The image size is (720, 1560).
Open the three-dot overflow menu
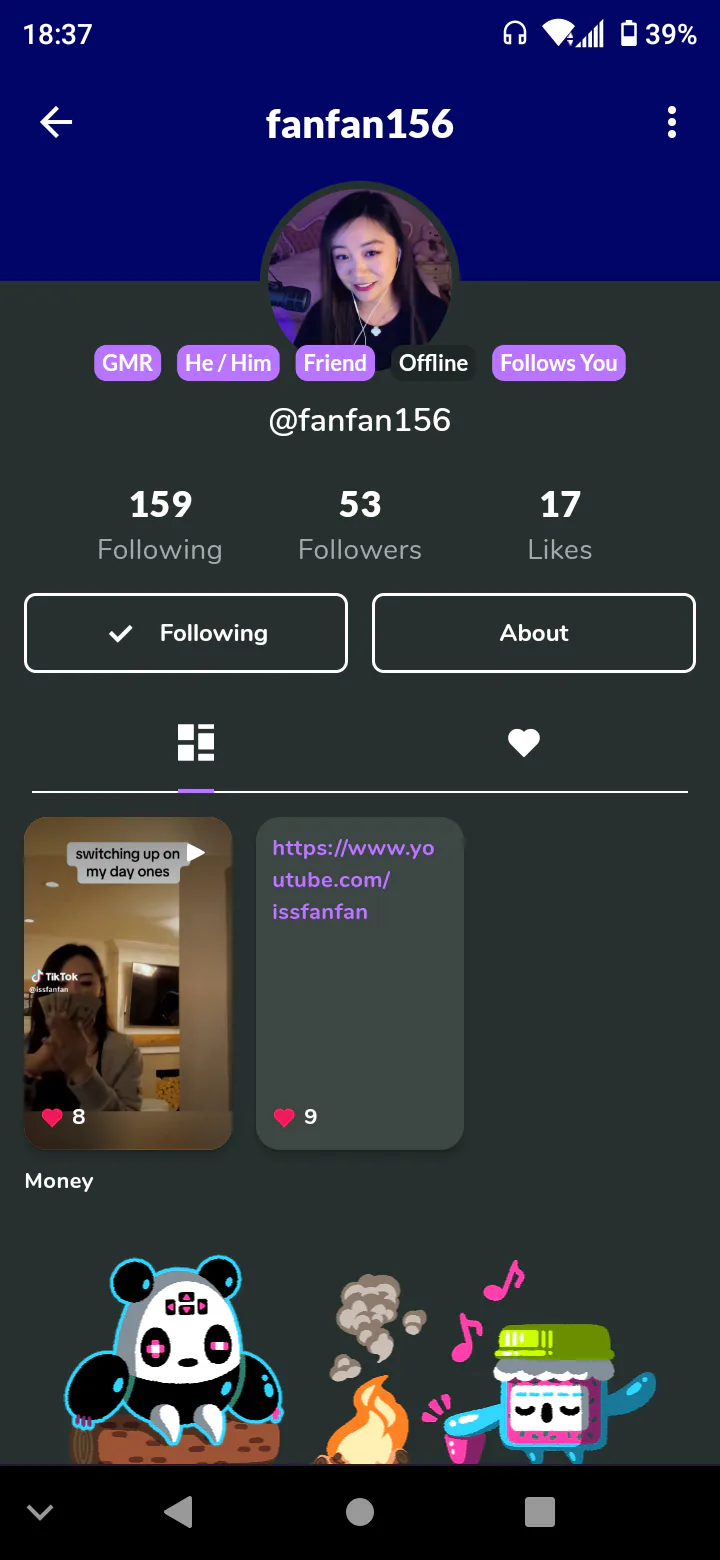[x=672, y=123]
